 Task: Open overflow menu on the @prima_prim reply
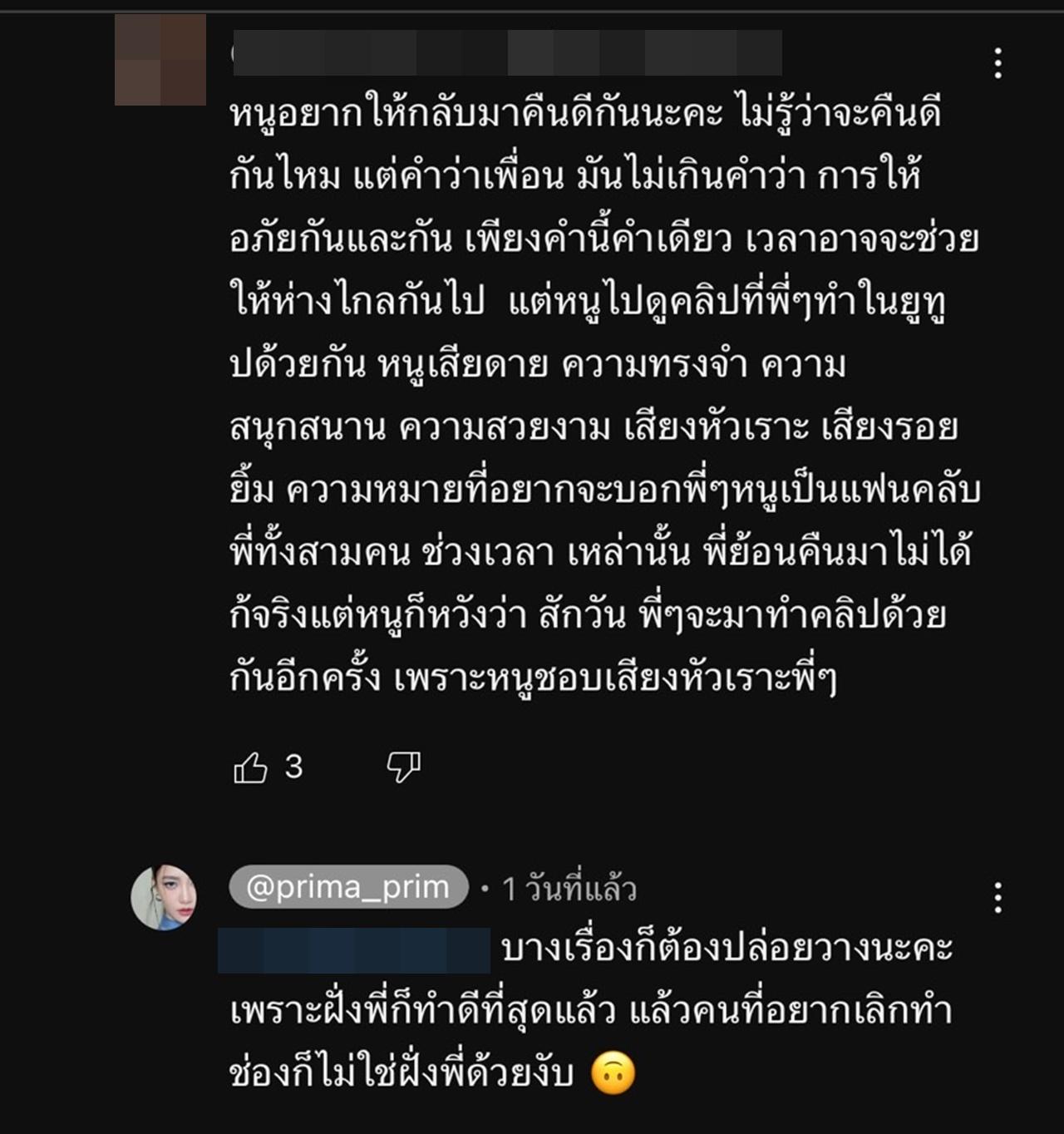click(x=997, y=898)
